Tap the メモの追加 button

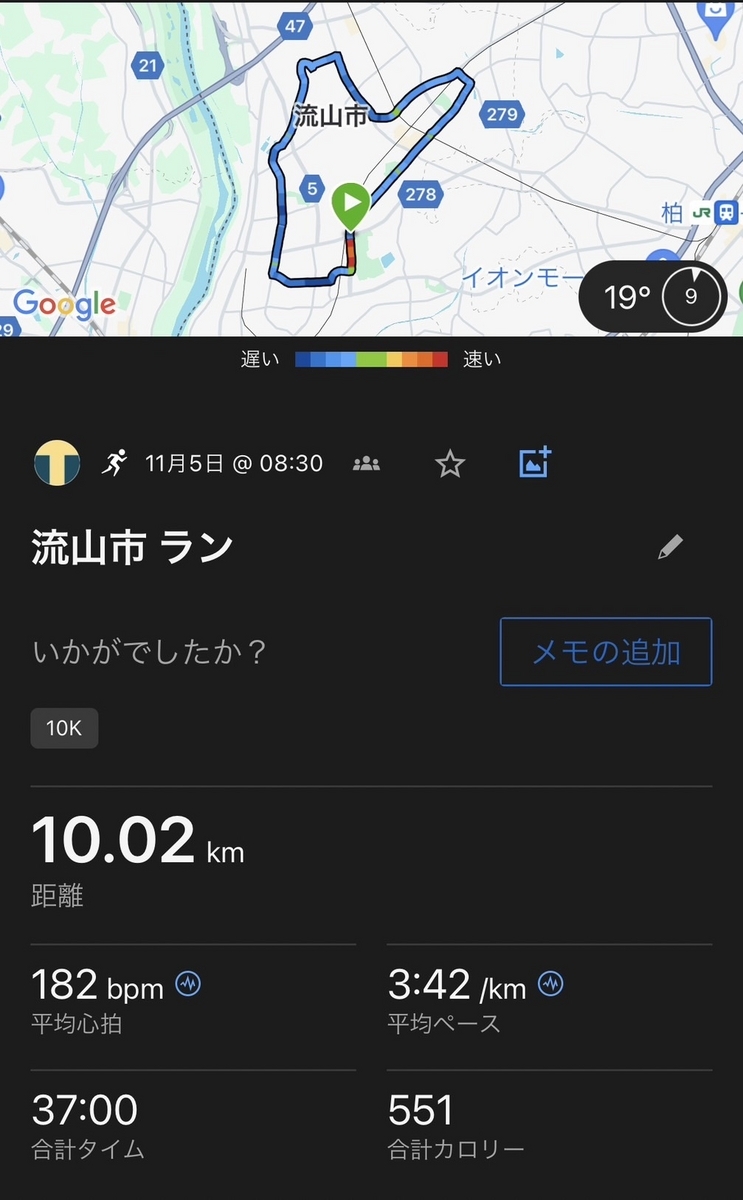[606, 652]
